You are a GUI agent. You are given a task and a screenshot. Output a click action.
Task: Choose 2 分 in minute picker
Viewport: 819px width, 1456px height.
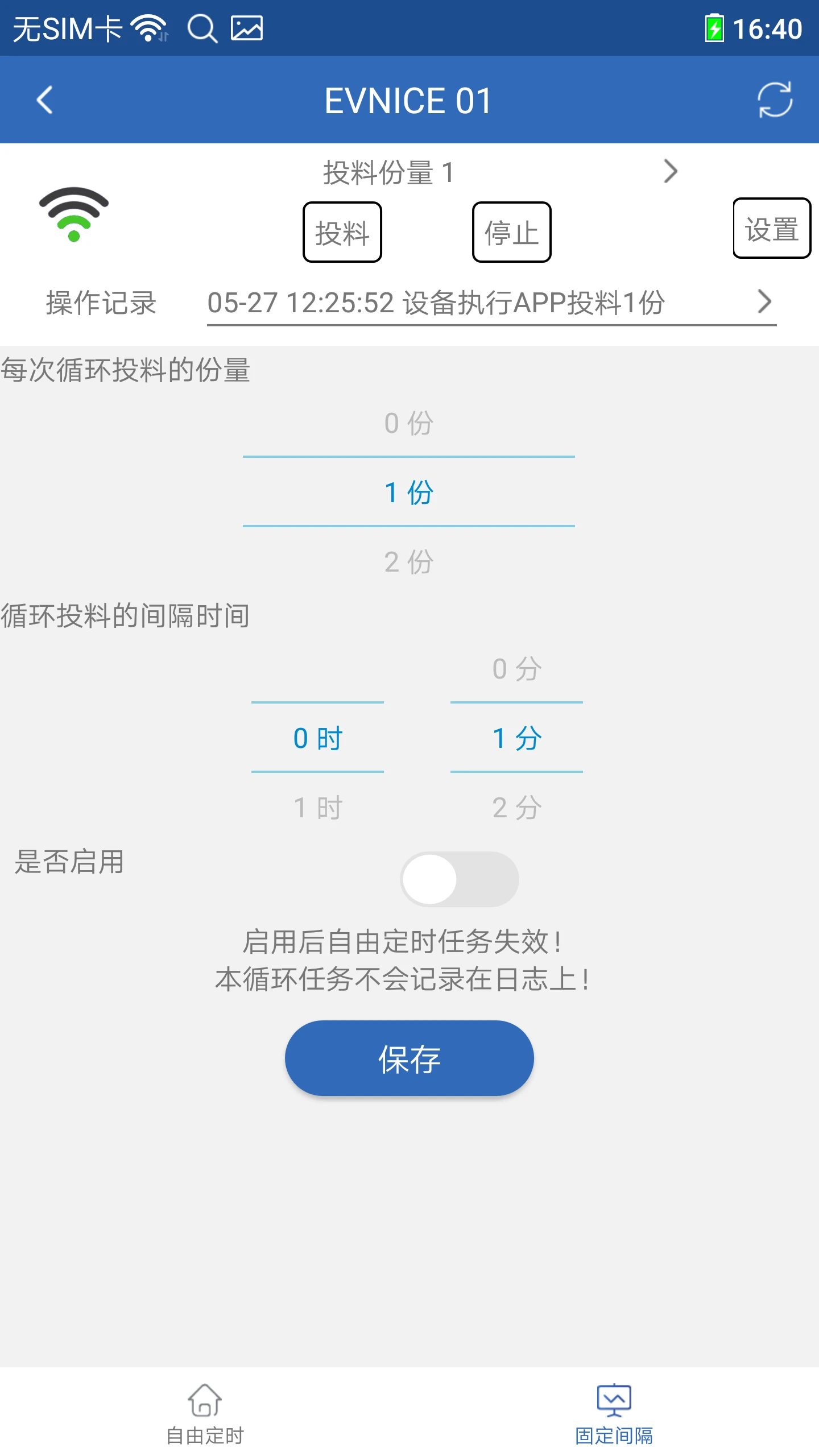pyautogui.click(x=516, y=808)
